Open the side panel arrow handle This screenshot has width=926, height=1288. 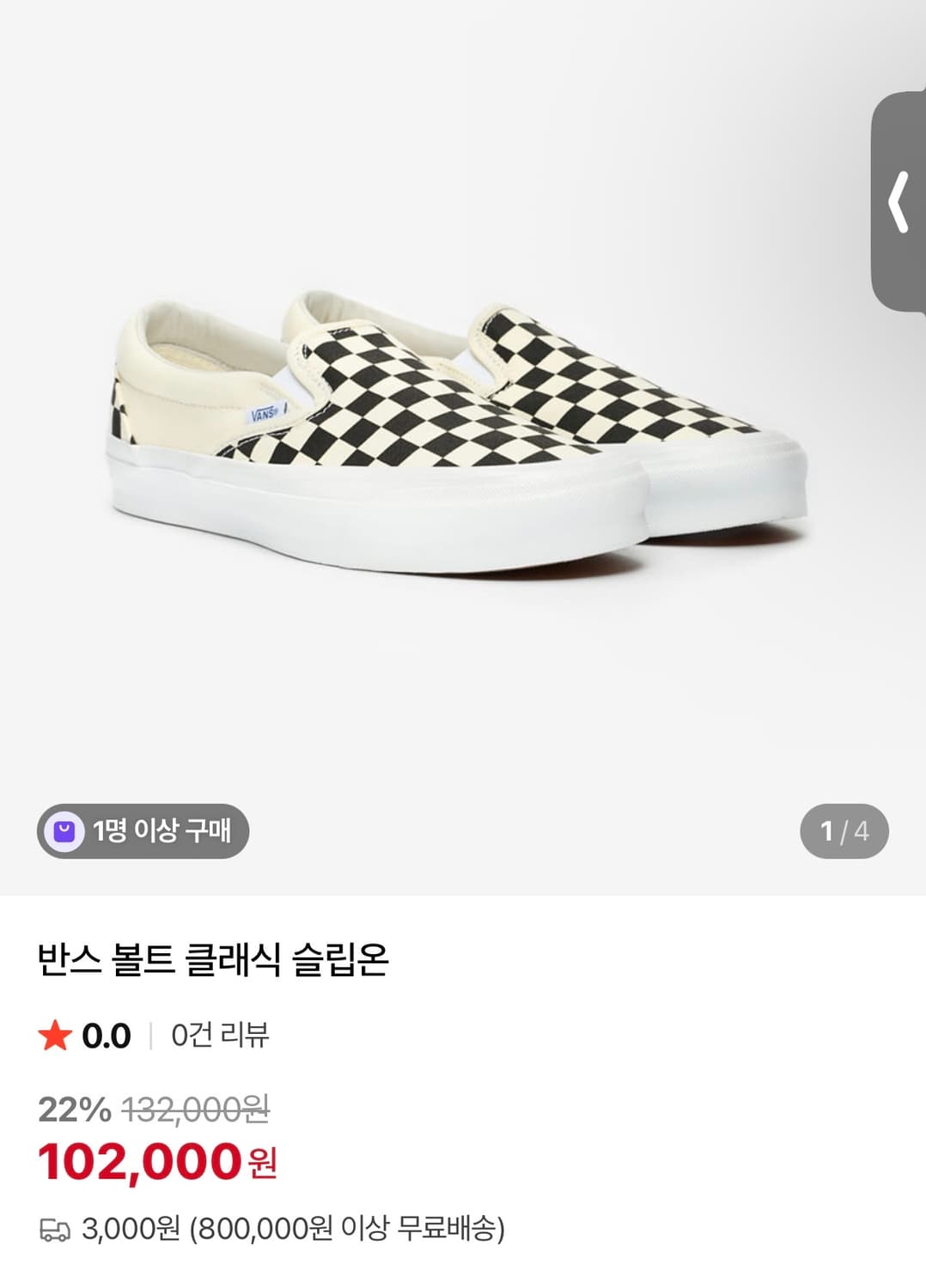[899, 202]
